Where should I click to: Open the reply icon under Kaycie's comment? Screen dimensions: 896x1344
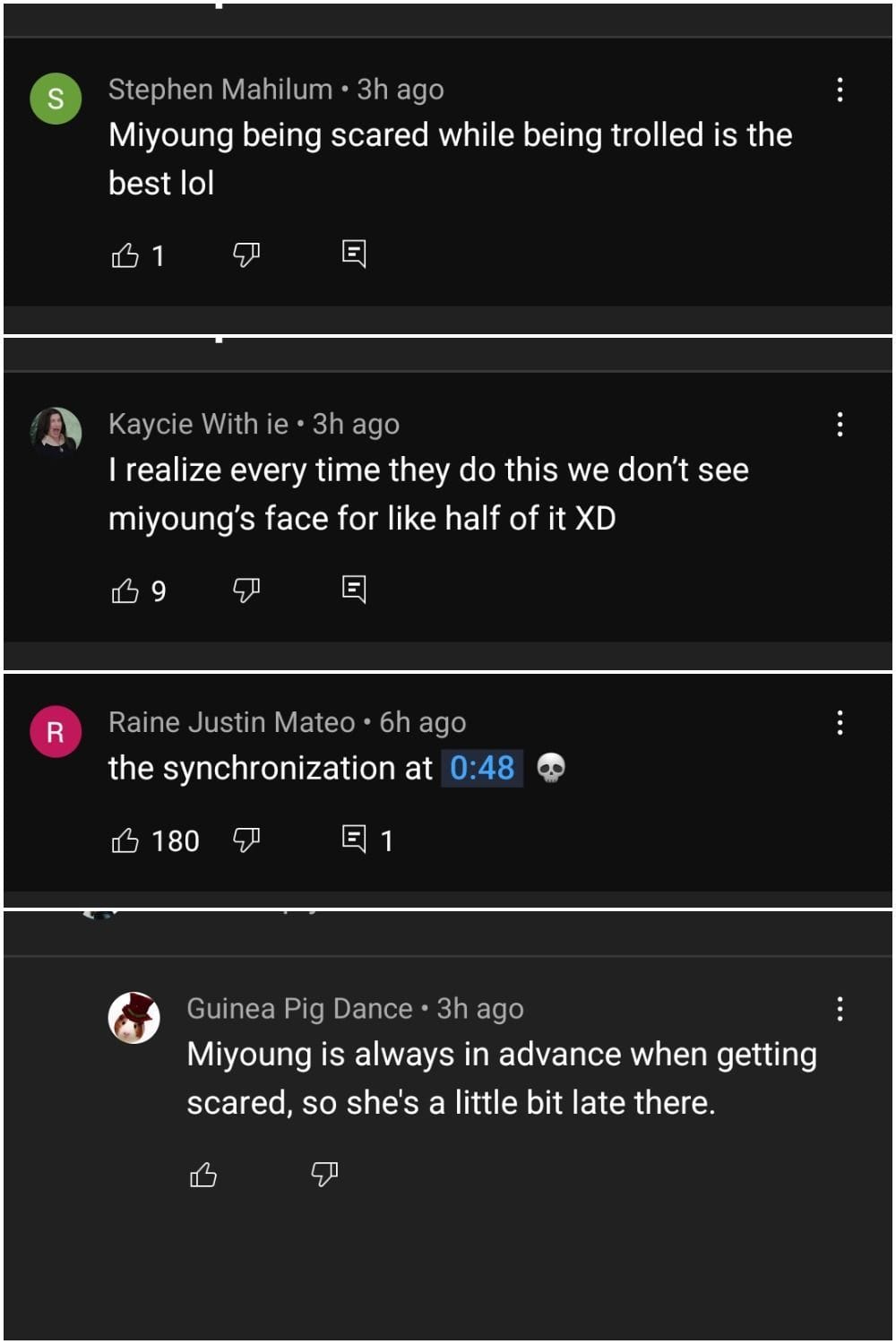(355, 590)
